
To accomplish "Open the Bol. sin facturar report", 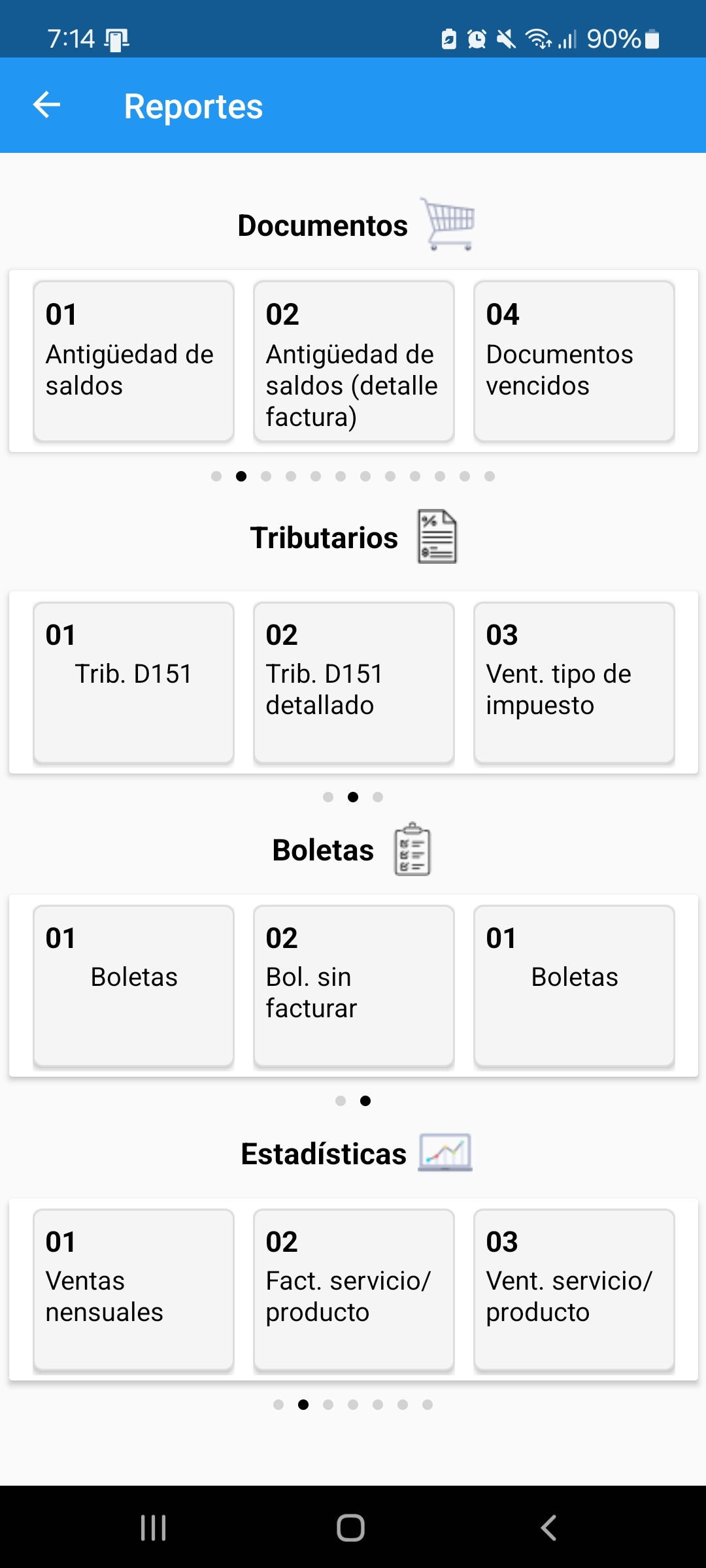I will (x=353, y=987).
